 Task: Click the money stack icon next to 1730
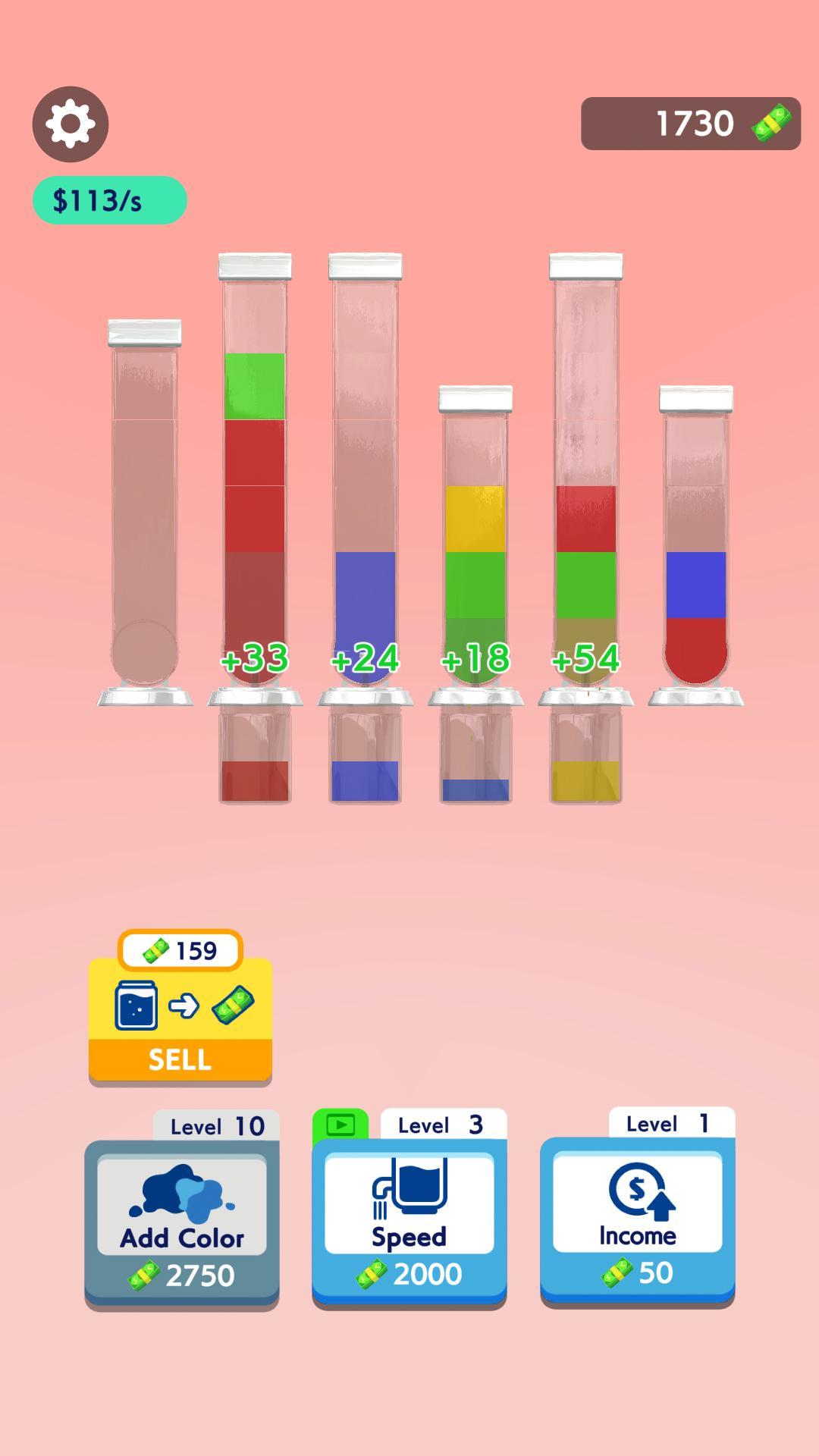[769, 123]
